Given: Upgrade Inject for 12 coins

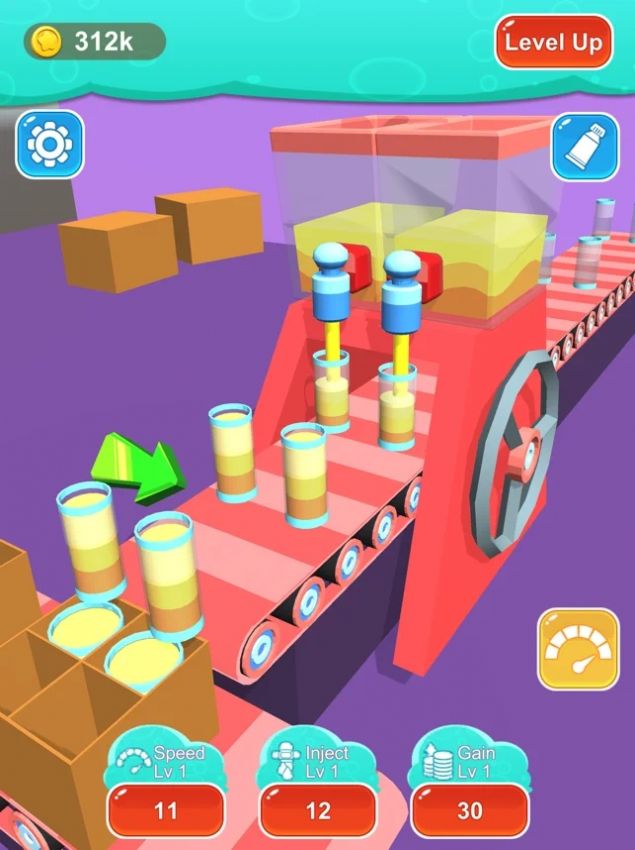Looking at the screenshot, I should (x=318, y=809).
